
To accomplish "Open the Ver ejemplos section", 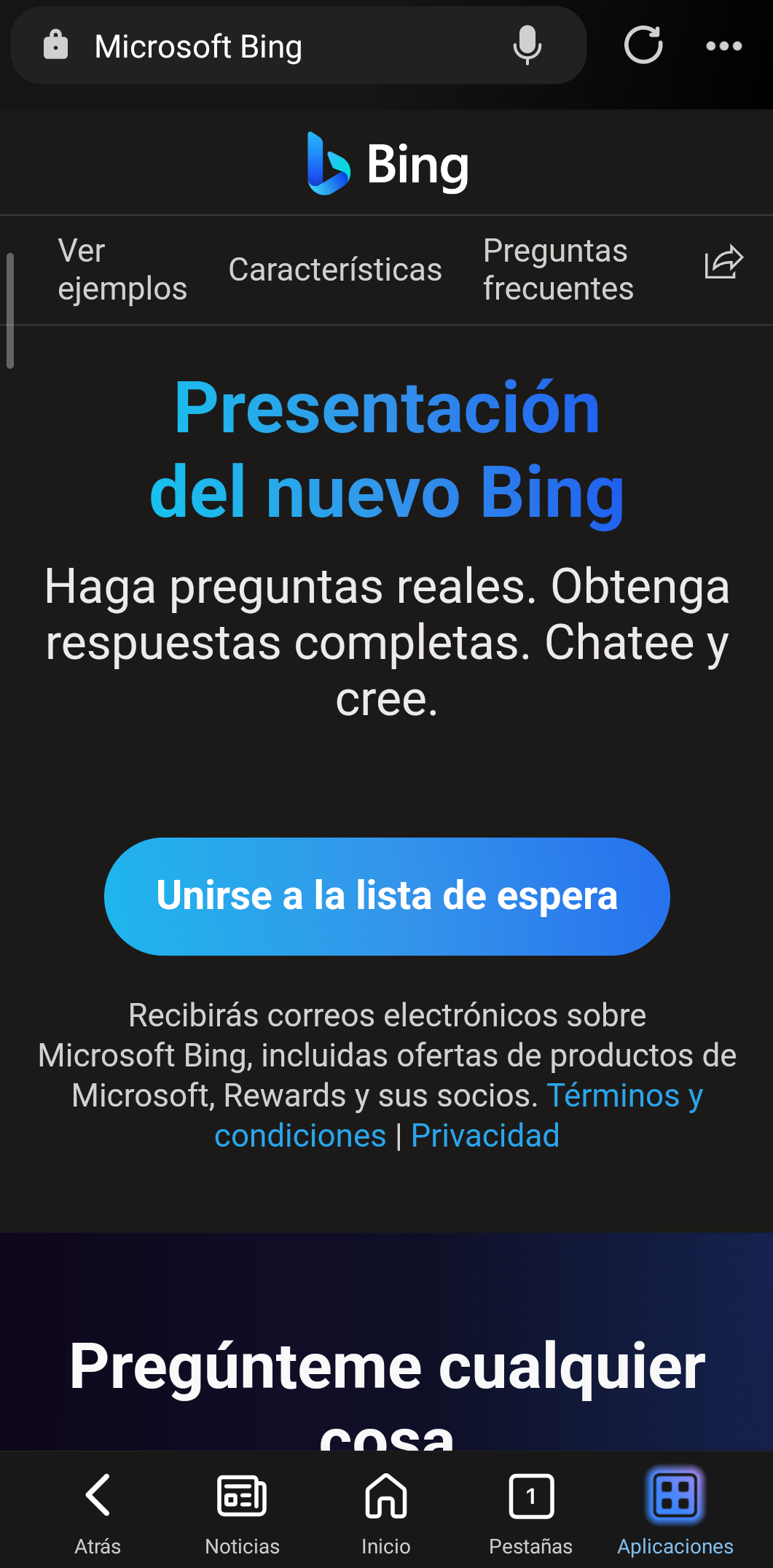I will [x=122, y=270].
